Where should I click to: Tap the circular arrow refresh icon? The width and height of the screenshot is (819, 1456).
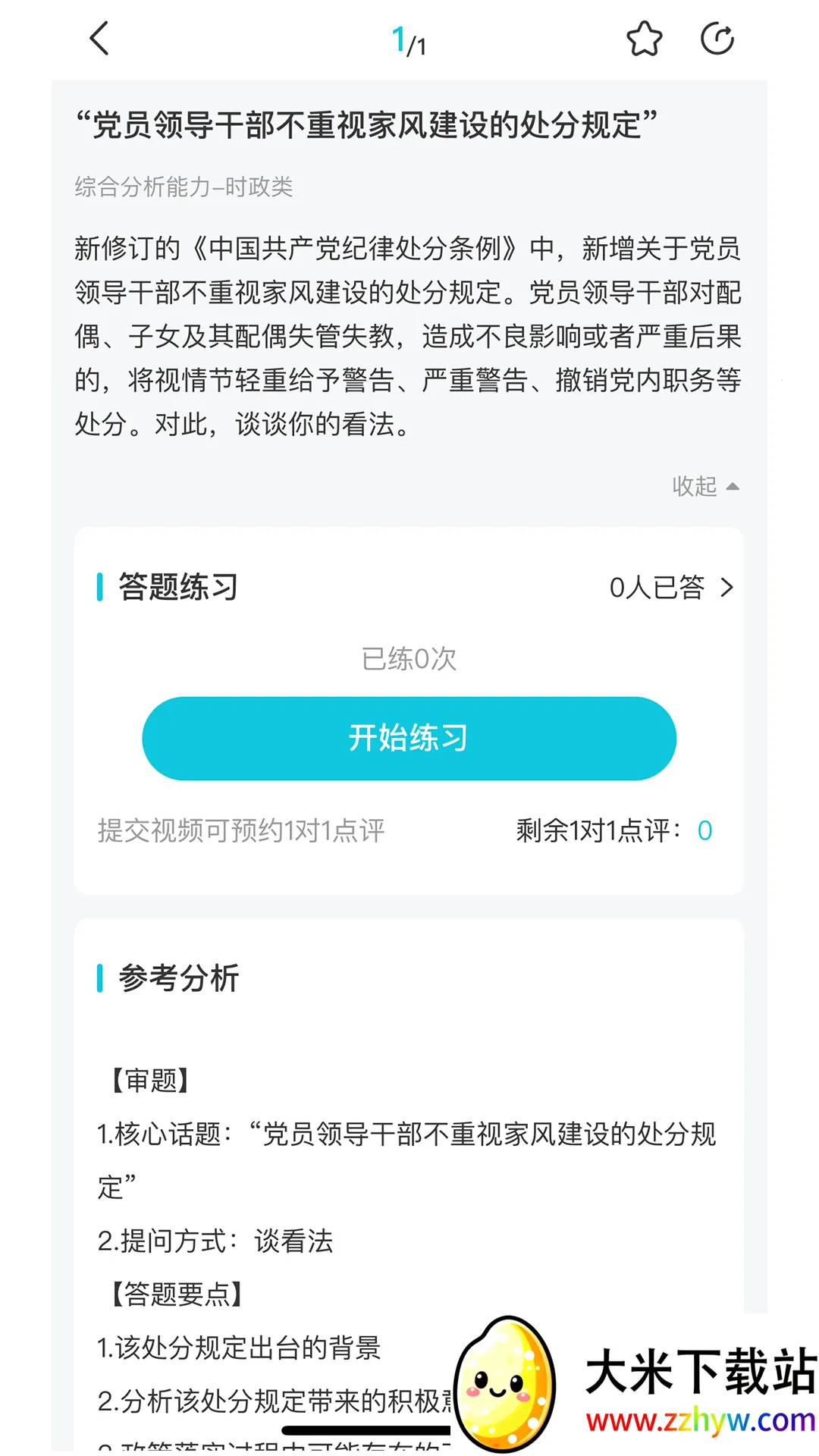(x=717, y=39)
